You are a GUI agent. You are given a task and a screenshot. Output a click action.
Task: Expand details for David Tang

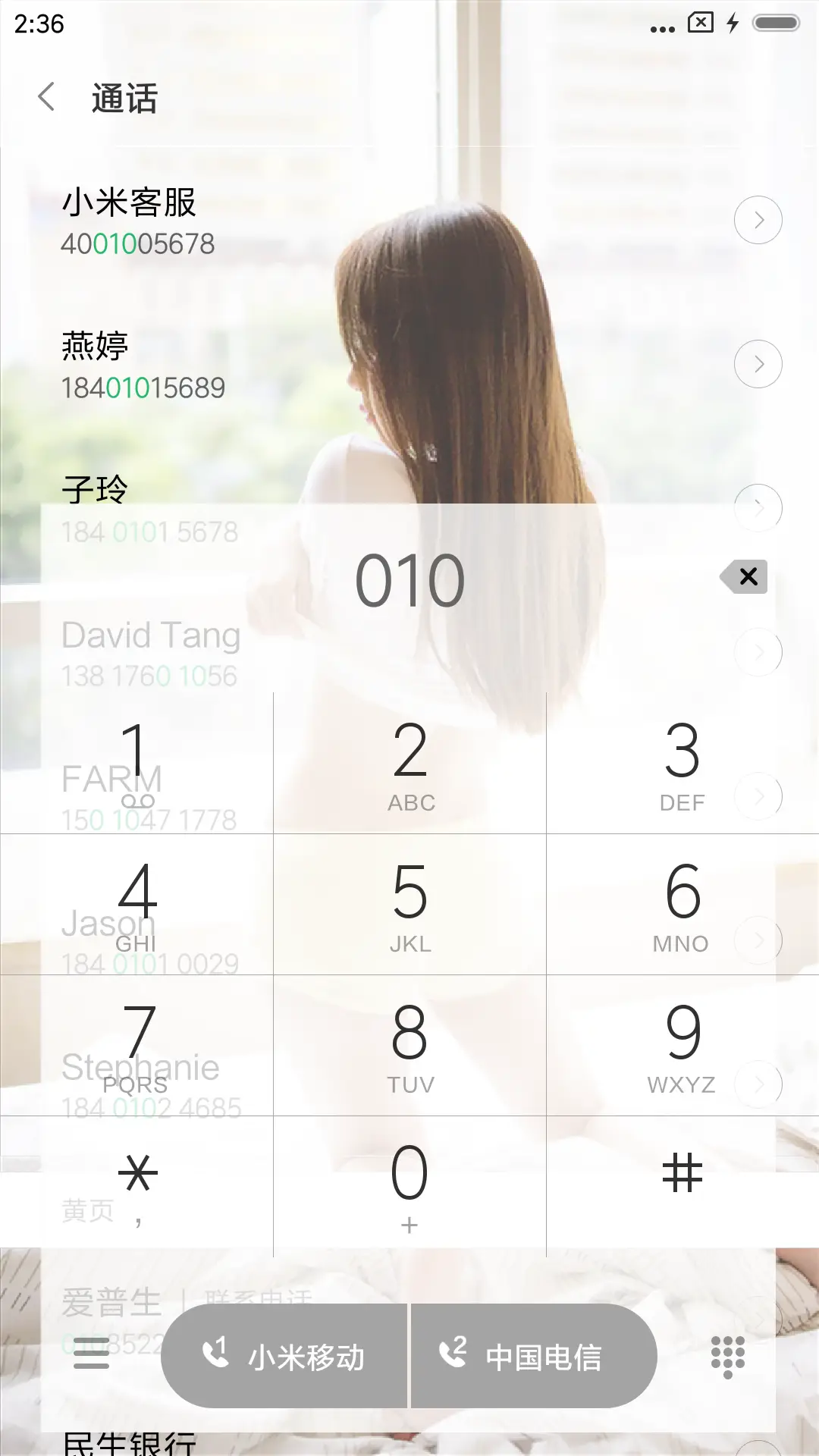click(x=758, y=651)
